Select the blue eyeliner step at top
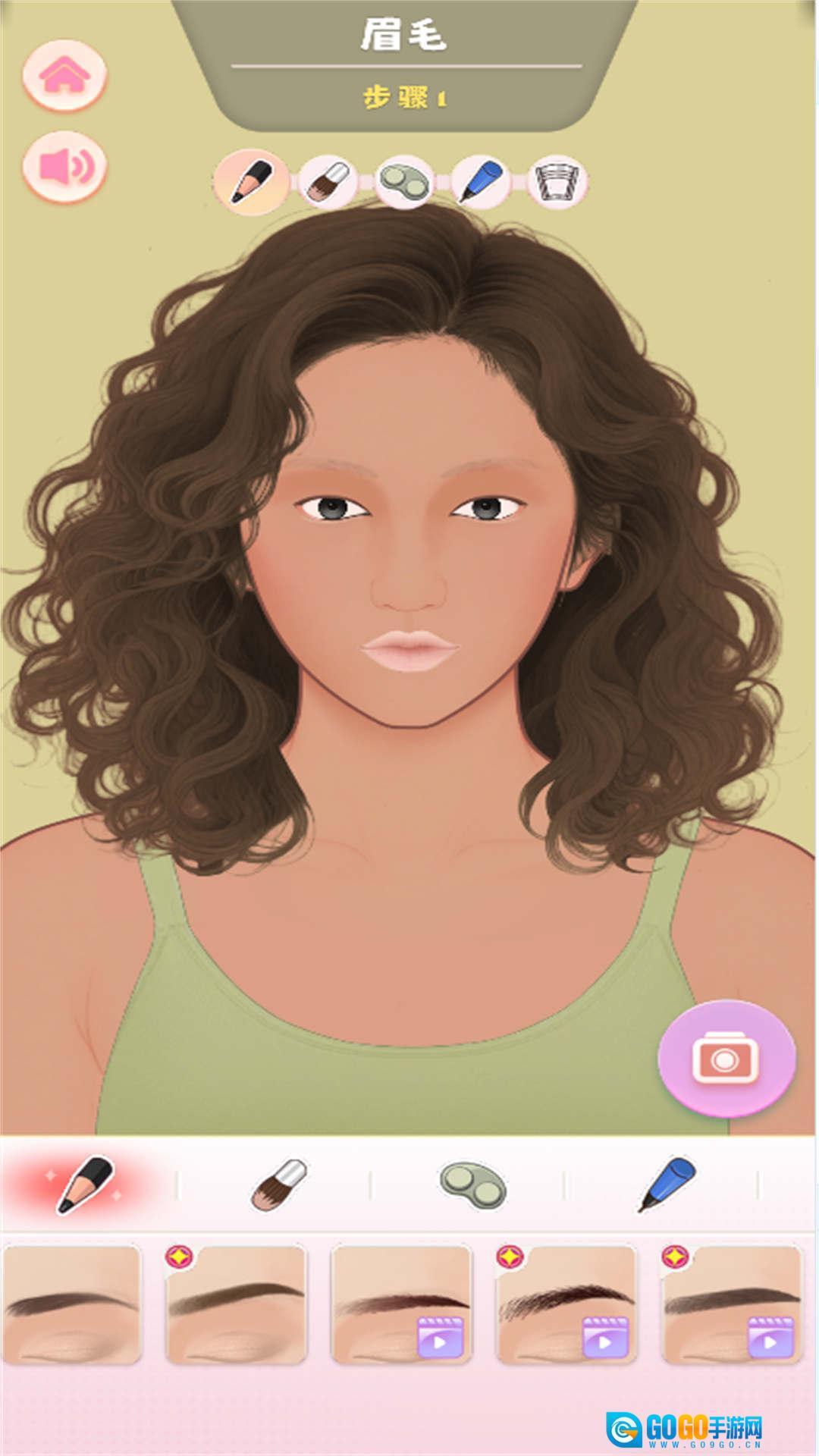The width and height of the screenshot is (819, 1456). pyautogui.click(x=482, y=181)
